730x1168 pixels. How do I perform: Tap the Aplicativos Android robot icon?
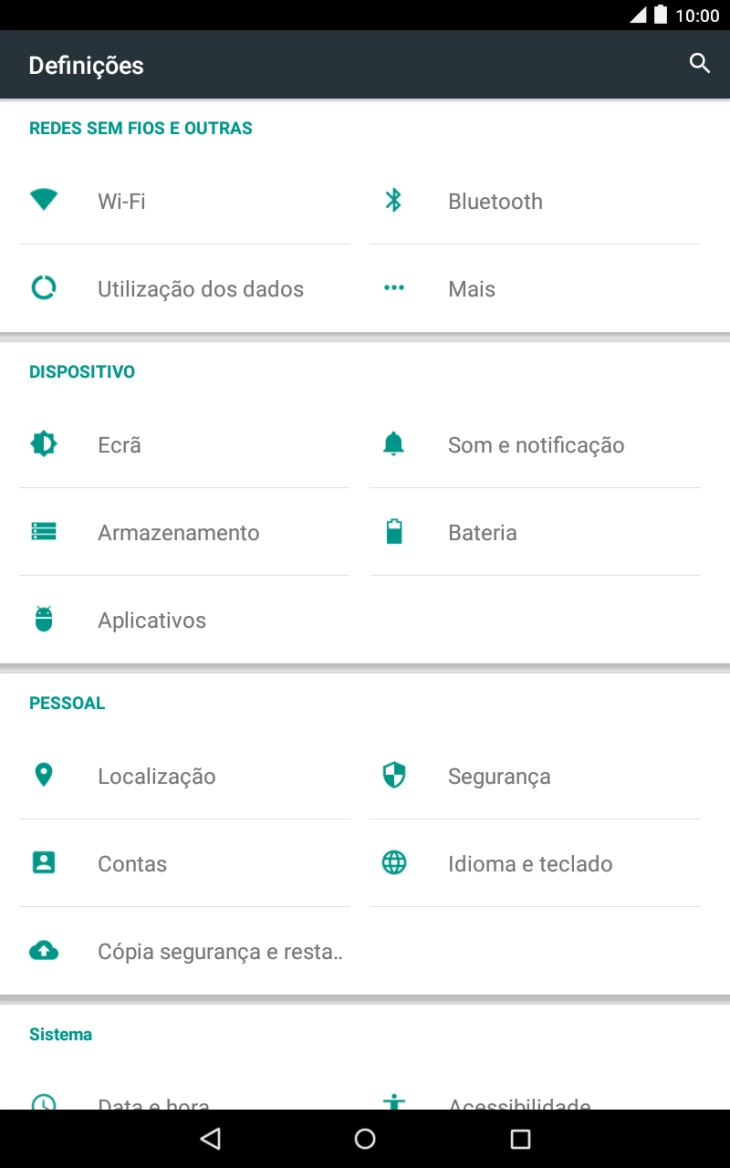click(x=44, y=620)
